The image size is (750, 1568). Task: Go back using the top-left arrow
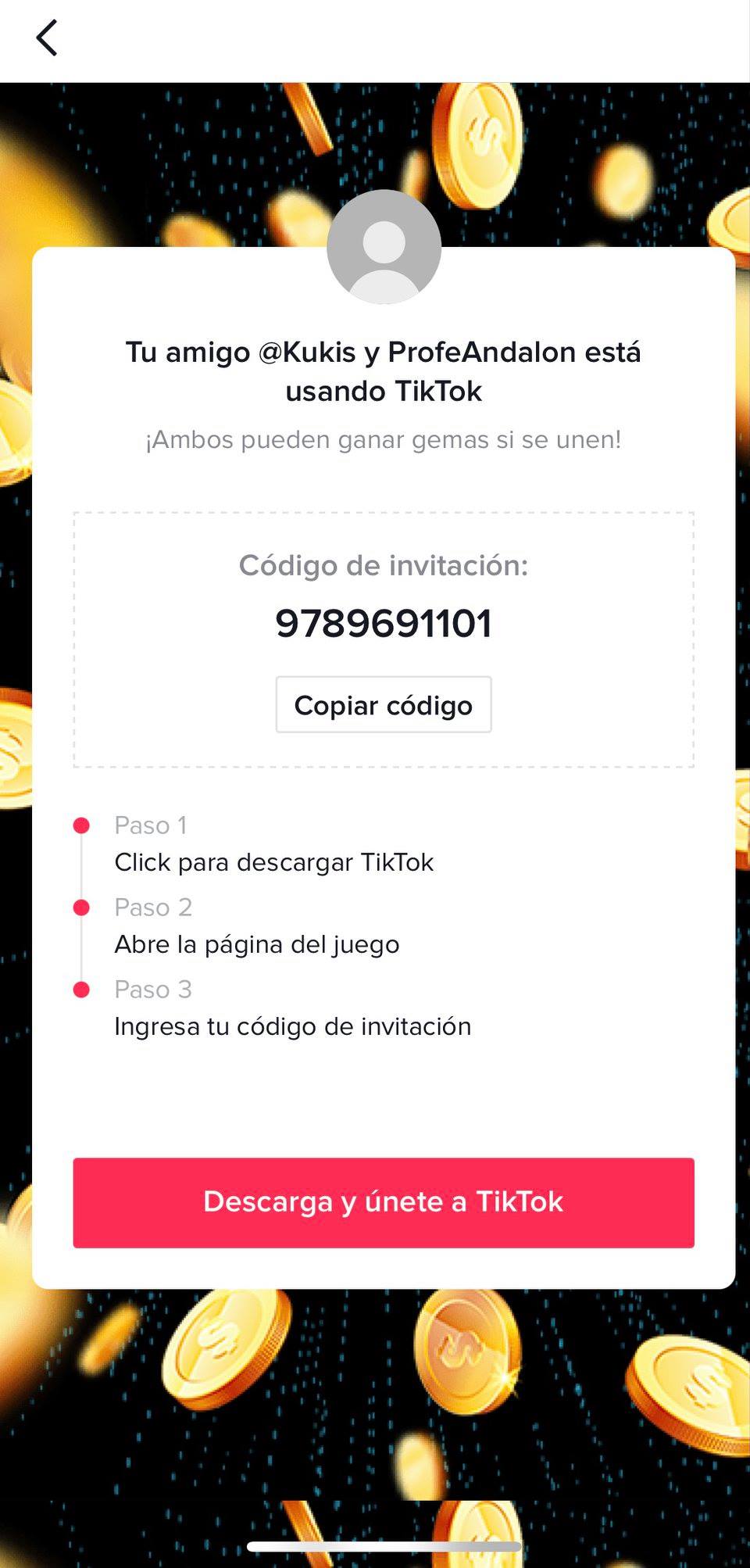point(47,38)
